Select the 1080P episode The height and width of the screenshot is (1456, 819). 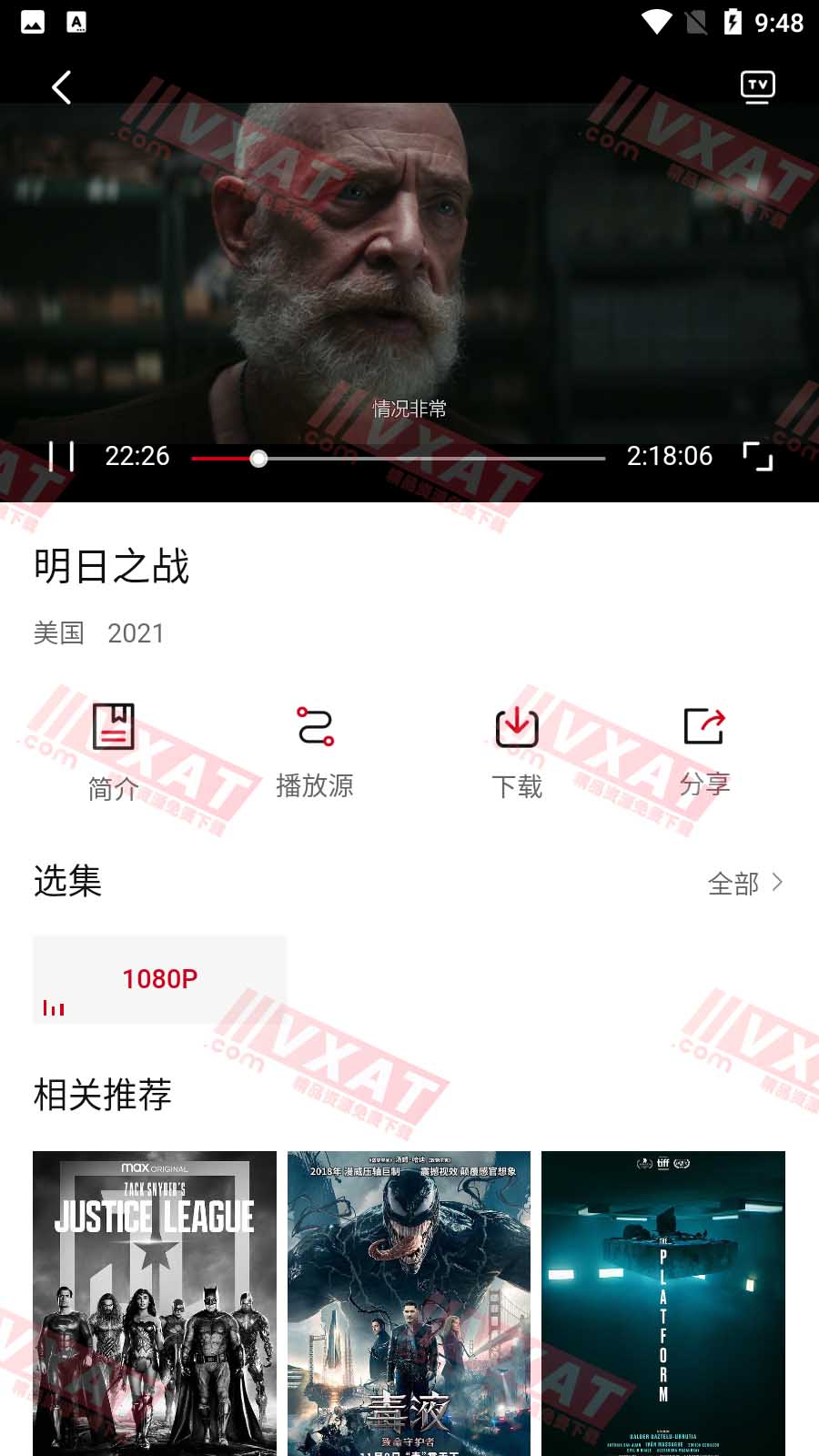pyautogui.click(x=160, y=979)
